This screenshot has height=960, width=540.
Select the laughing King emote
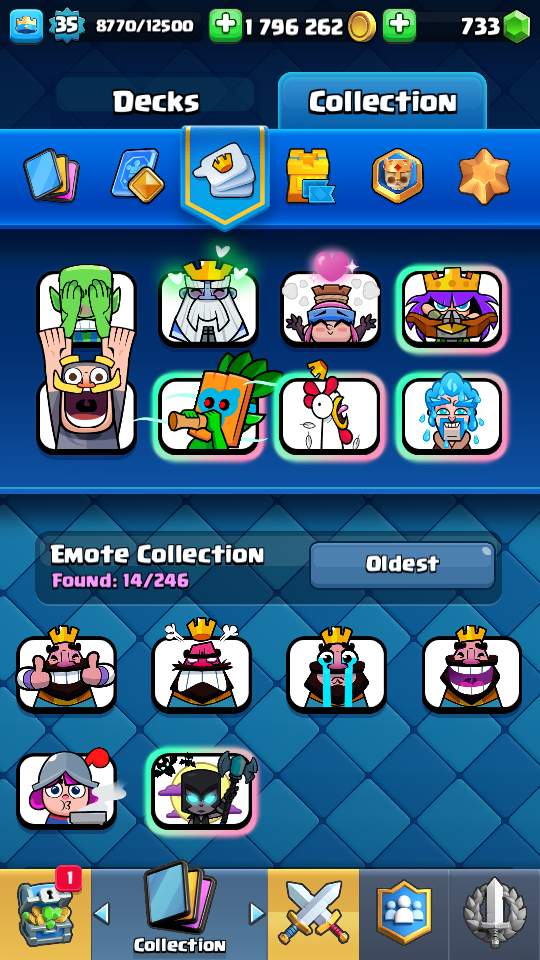(472, 669)
